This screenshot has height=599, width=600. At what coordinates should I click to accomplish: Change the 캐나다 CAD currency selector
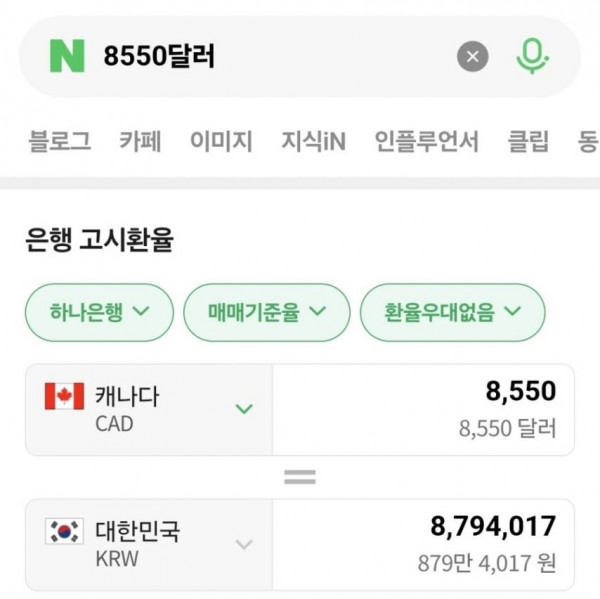pos(148,409)
